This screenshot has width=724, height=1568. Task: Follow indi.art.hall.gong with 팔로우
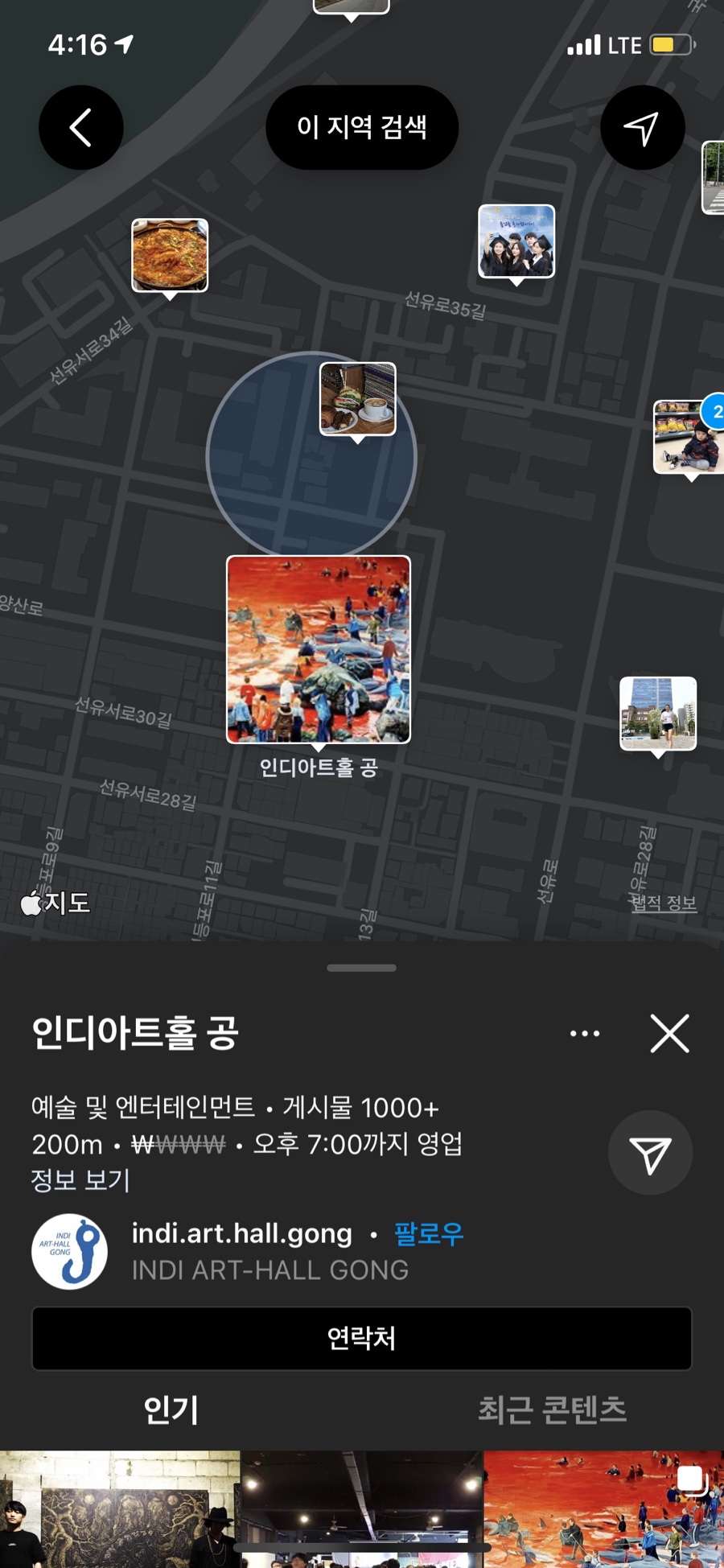pyautogui.click(x=429, y=1233)
